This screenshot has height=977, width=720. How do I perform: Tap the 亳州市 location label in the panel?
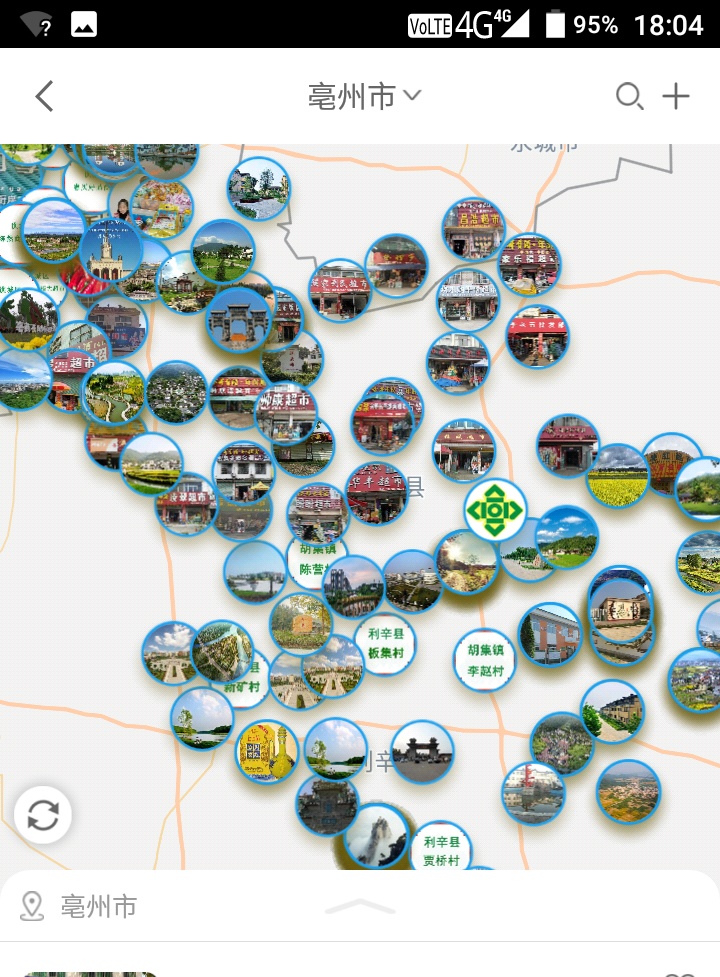pyautogui.click(x=98, y=907)
